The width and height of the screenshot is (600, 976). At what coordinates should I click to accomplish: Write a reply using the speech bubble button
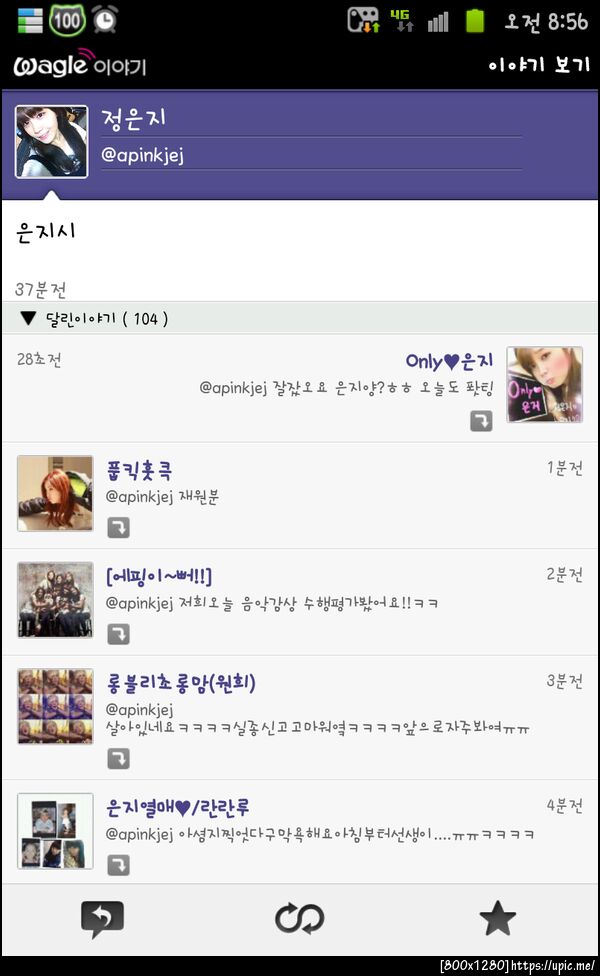click(x=102, y=918)
